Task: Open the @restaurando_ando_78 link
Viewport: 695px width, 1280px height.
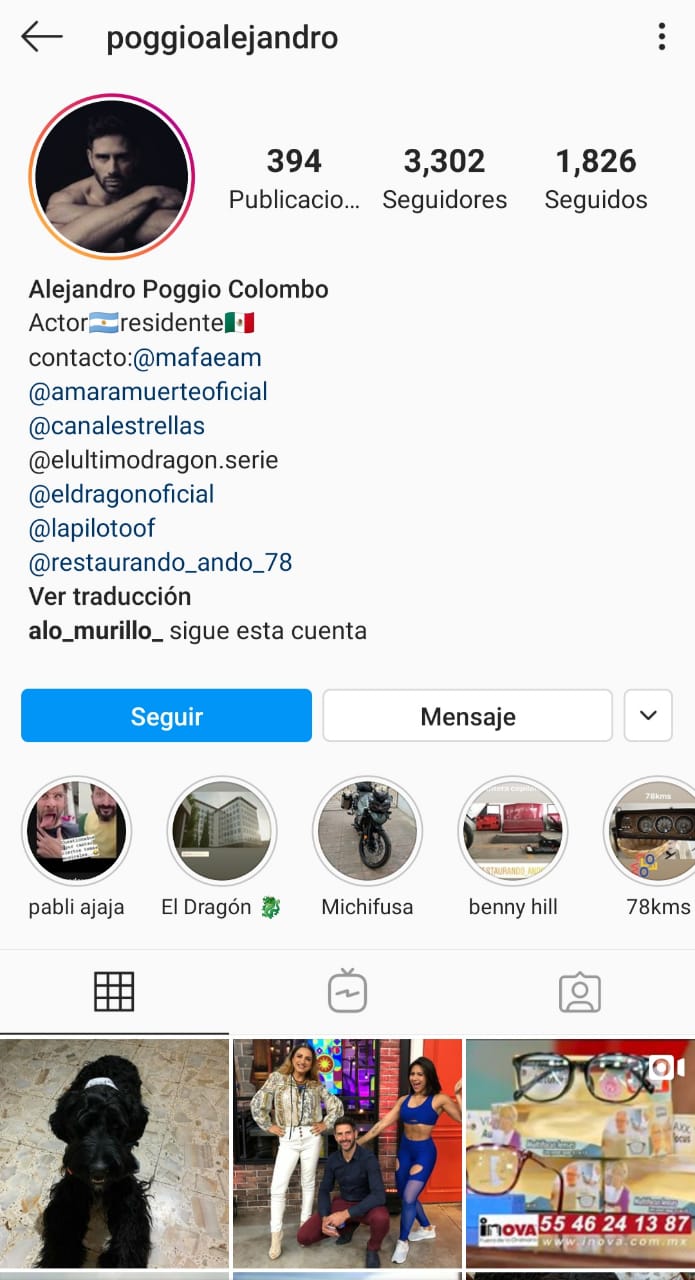Action: pos(160,562)
